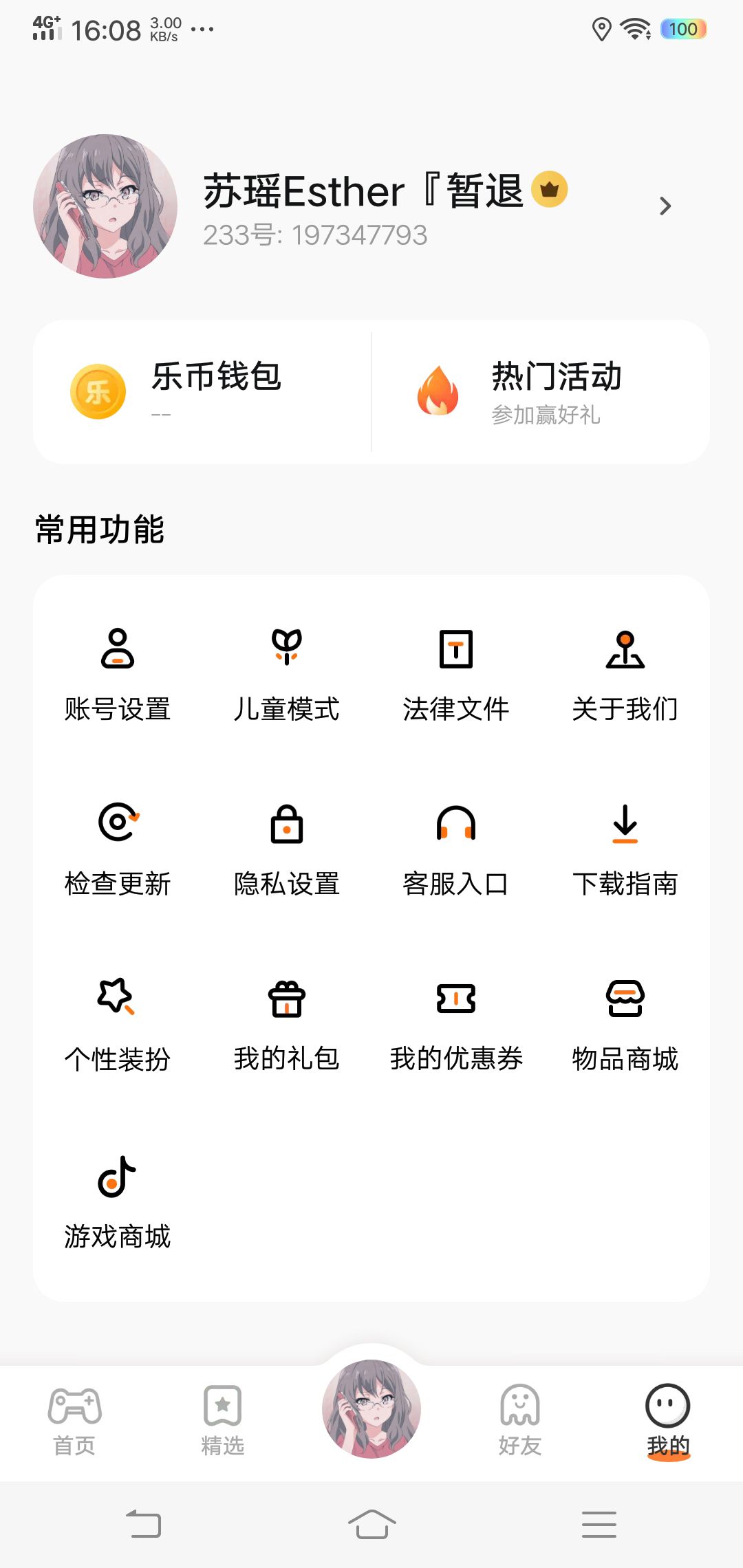Open 关于我们 about us

[x=625, y=674]
